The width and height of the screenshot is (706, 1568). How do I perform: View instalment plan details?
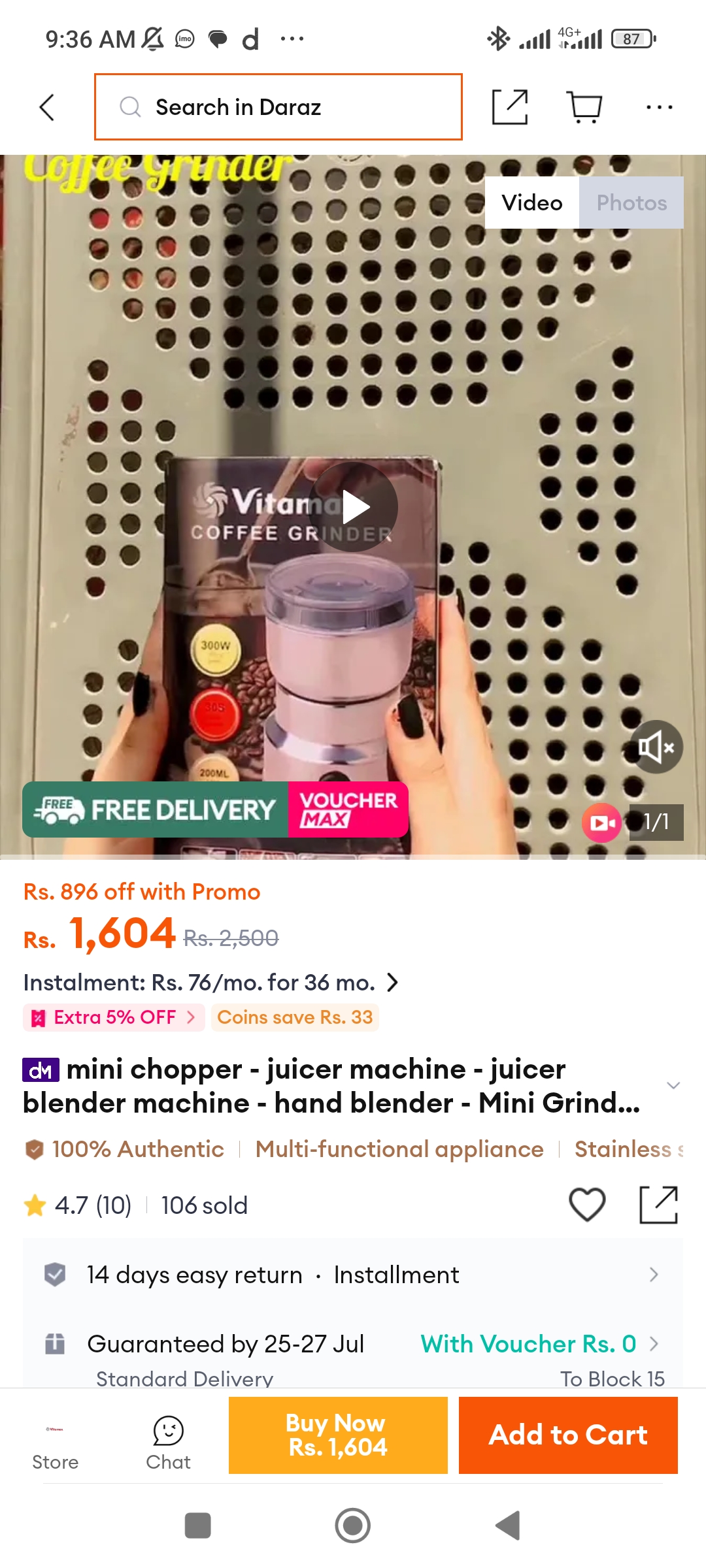210,983
